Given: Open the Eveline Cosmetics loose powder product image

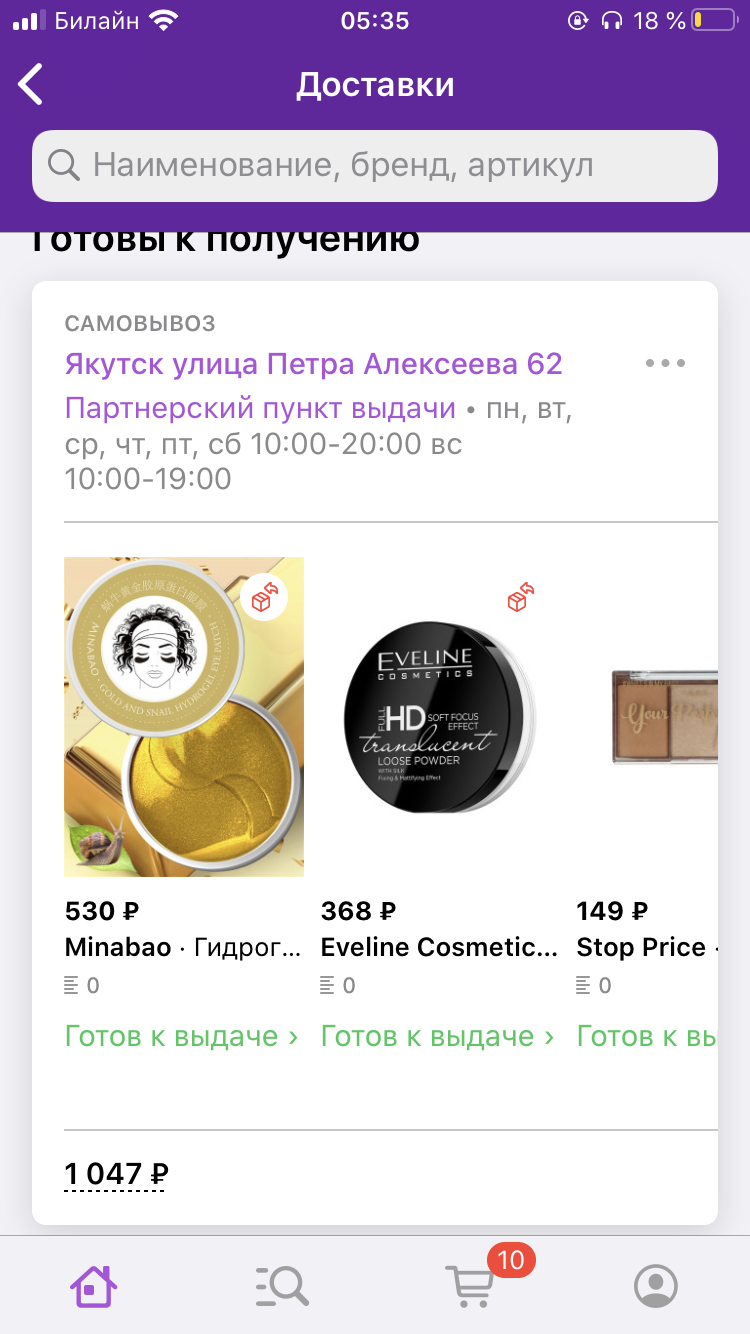Looking at the screenshot, I should [x=440, y=717].
